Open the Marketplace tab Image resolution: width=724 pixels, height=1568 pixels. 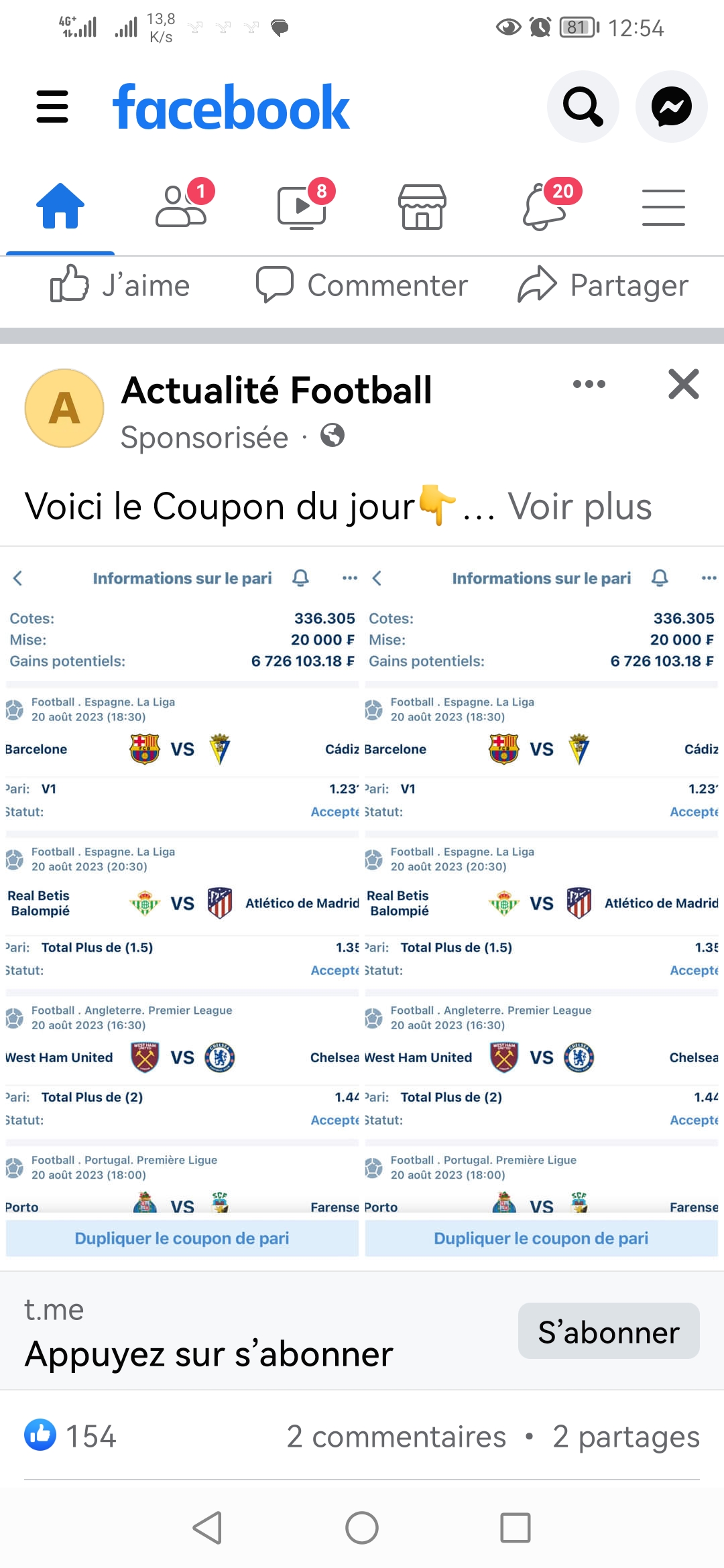point(422,206)
